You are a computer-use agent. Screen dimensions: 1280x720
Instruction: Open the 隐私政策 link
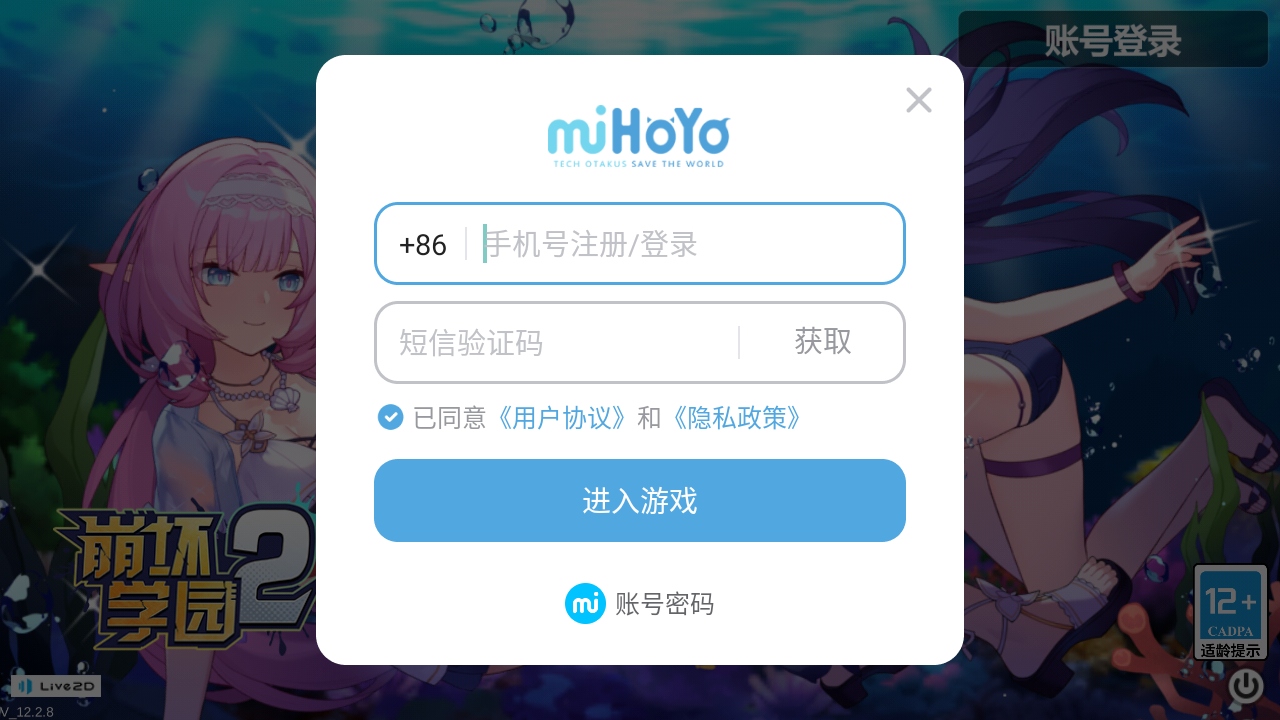pyautogui.click(x=738, y=417)
